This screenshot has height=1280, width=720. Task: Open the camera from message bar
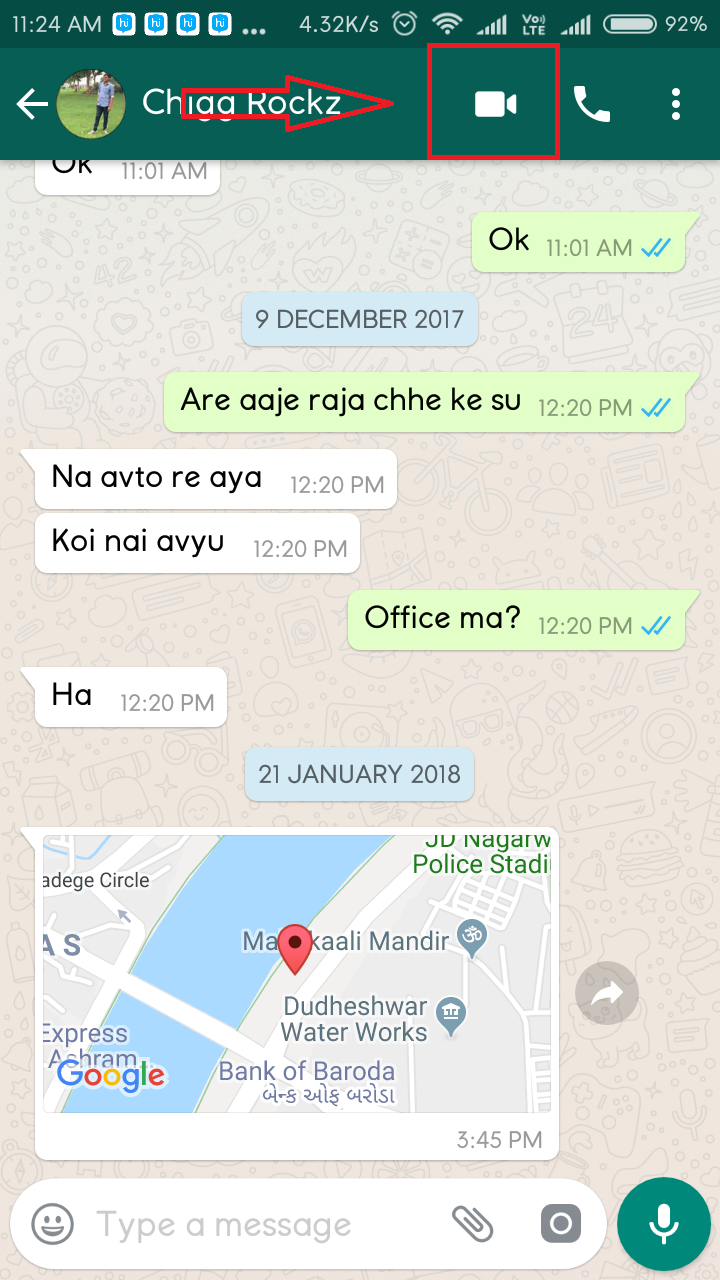560,1224
